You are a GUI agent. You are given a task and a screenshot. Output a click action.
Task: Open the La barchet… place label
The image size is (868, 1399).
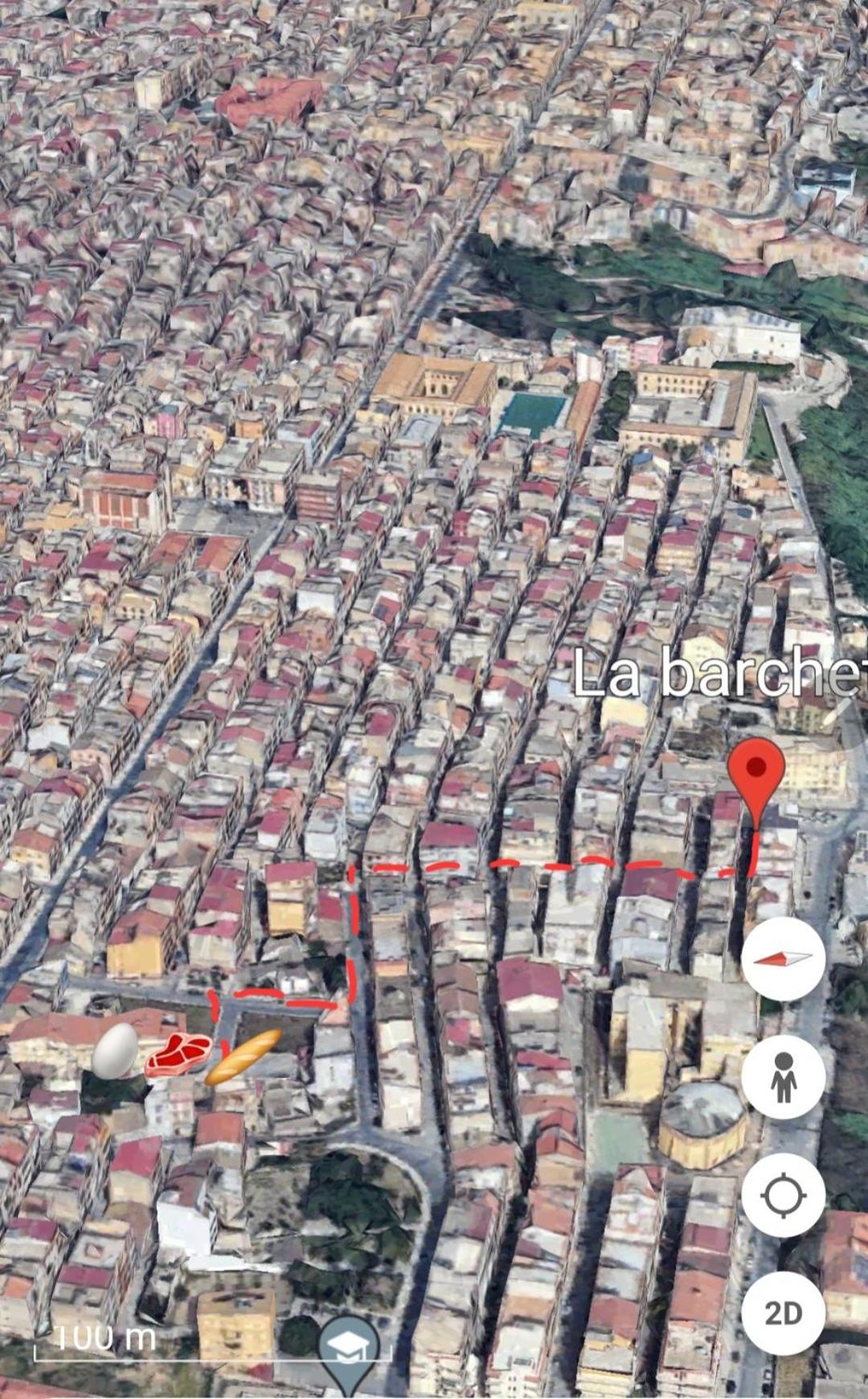(719, 674)
